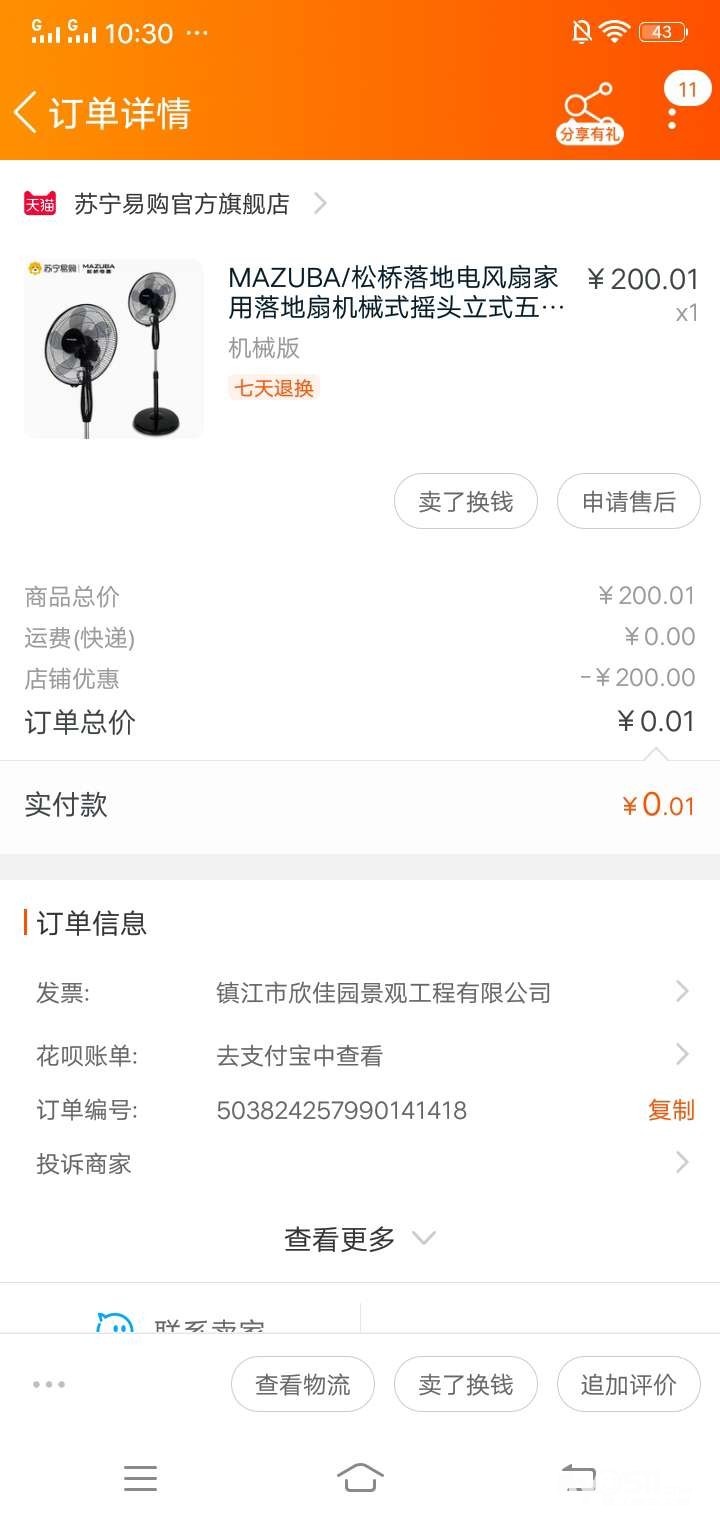Tap the system back button
The width and height of the screenshot is (720, 1520).
578,1477
